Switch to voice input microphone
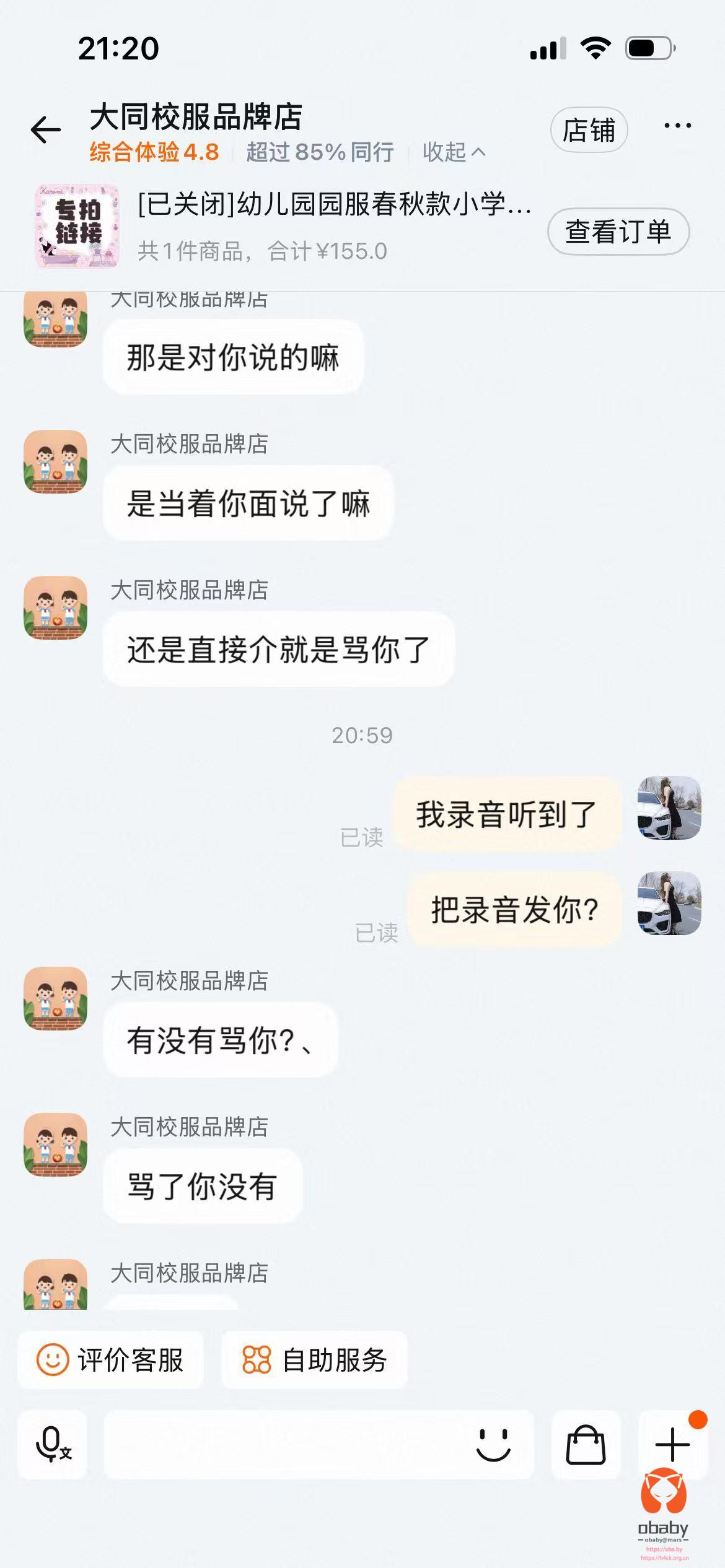 (52, 1445)
